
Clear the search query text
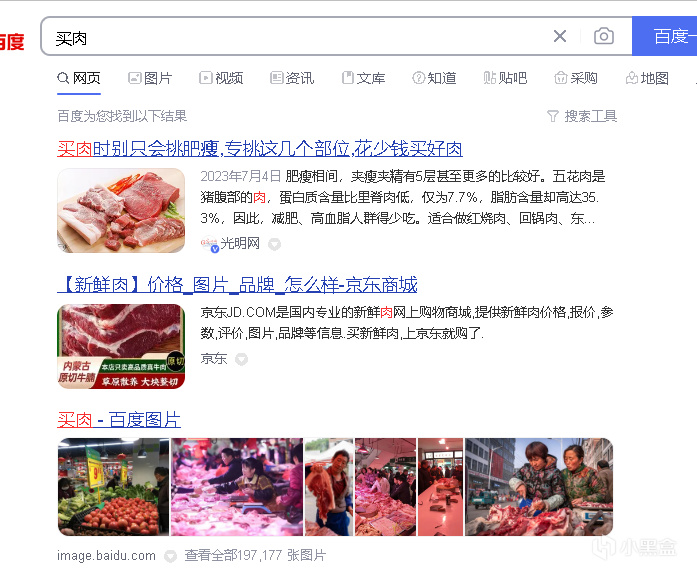(560, 37)
